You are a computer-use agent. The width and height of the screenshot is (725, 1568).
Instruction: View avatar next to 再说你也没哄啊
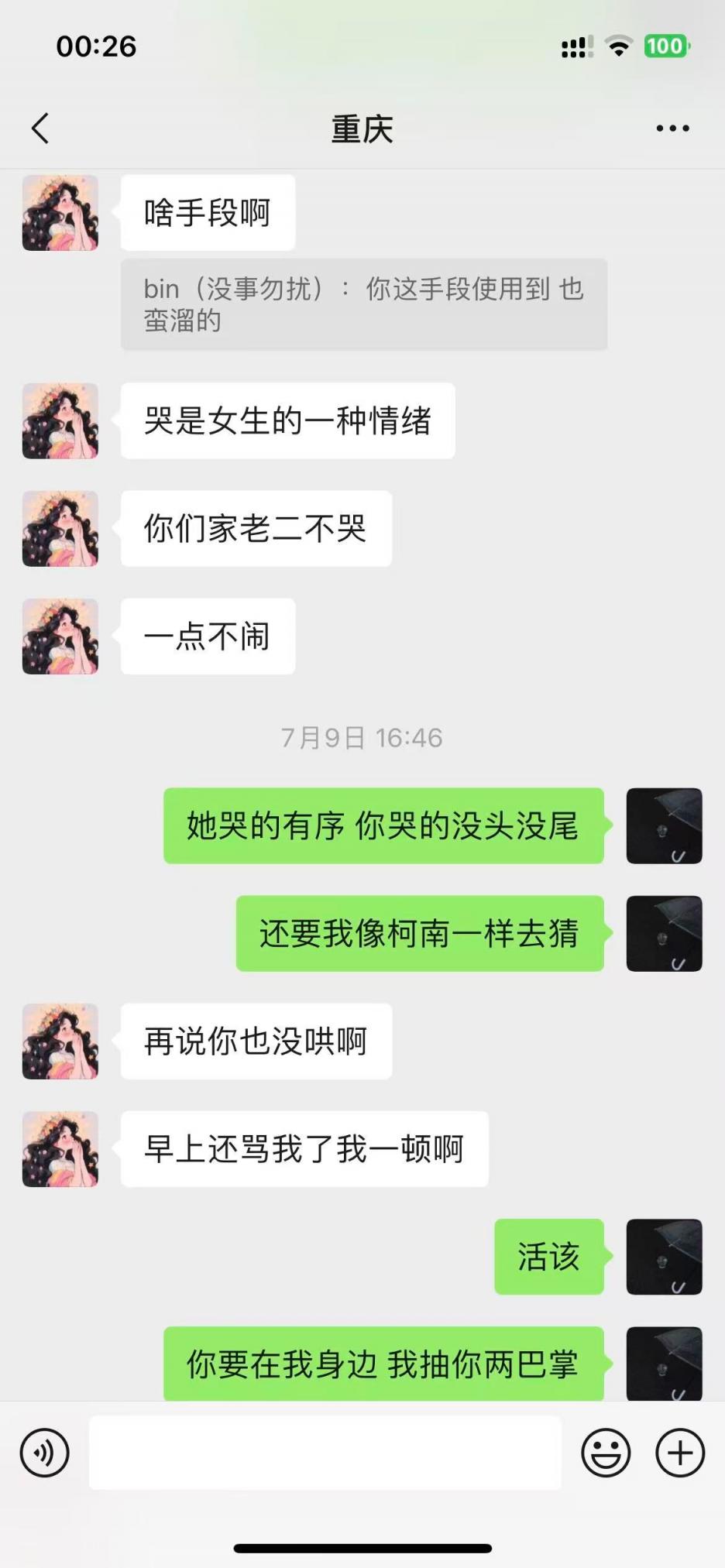(x=60, y=1041)
